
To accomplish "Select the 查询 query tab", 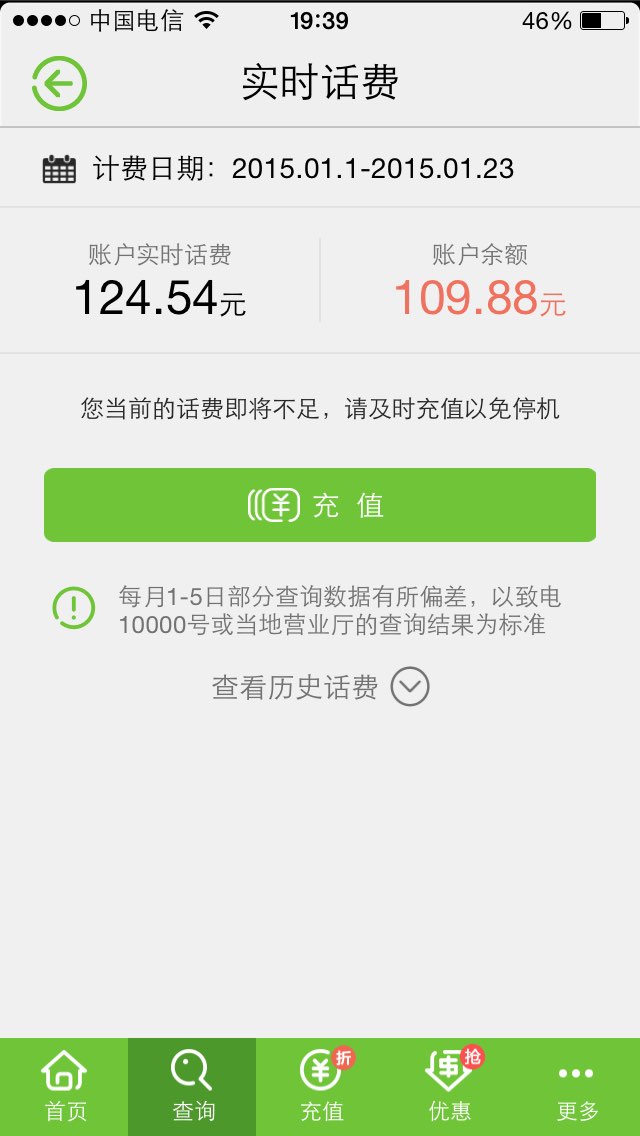I will coord(192,1087).
